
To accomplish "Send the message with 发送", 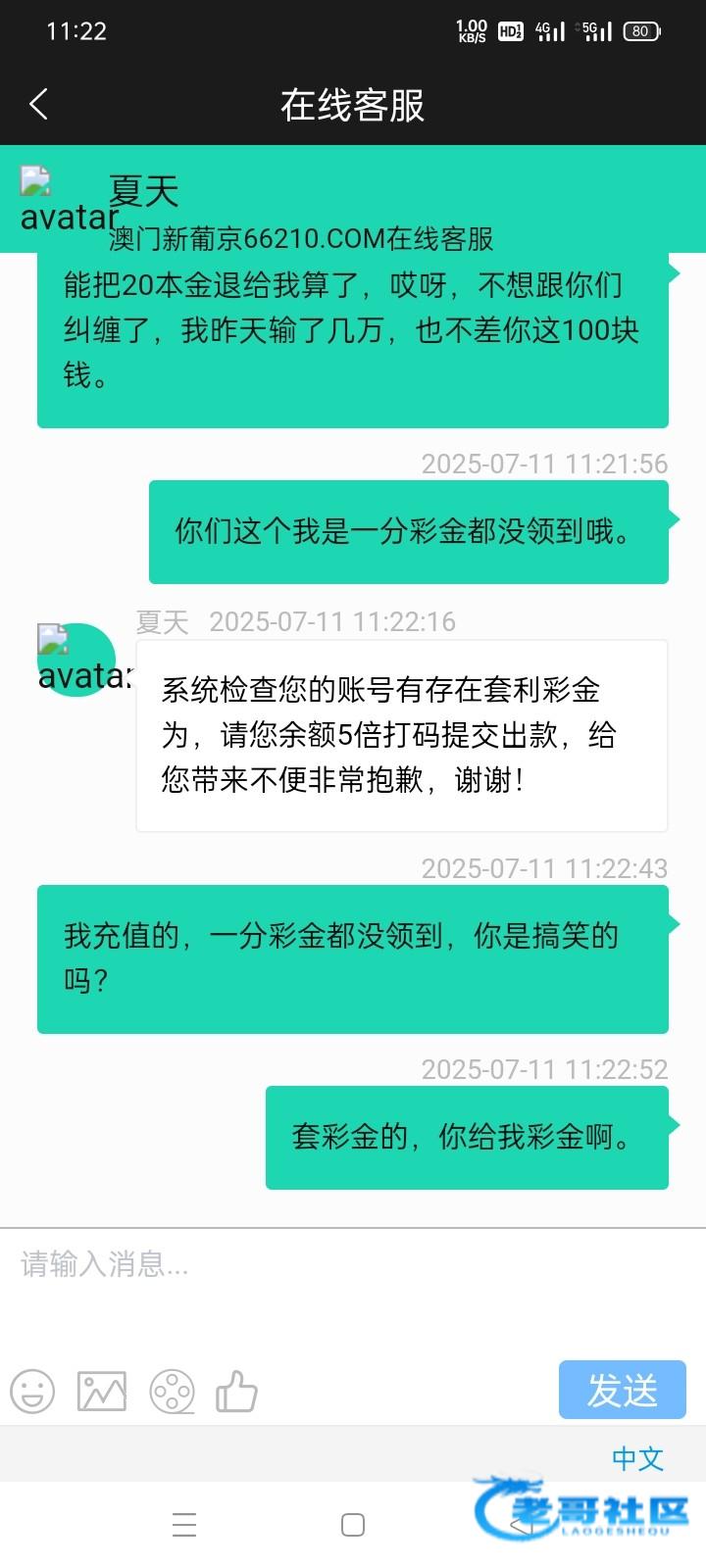I will pos(622,1390).
